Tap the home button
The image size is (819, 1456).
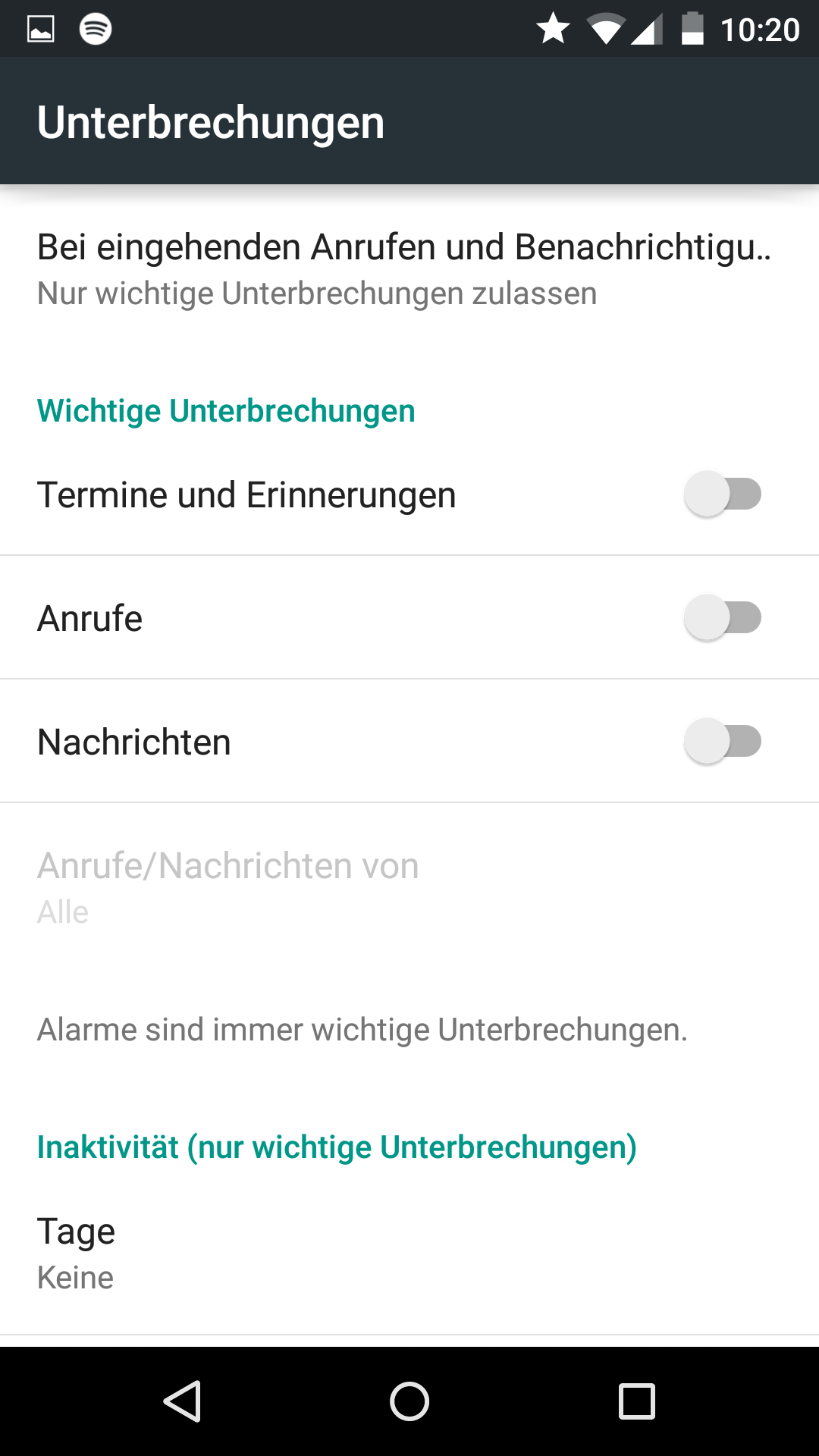[x=409, y=1401]
